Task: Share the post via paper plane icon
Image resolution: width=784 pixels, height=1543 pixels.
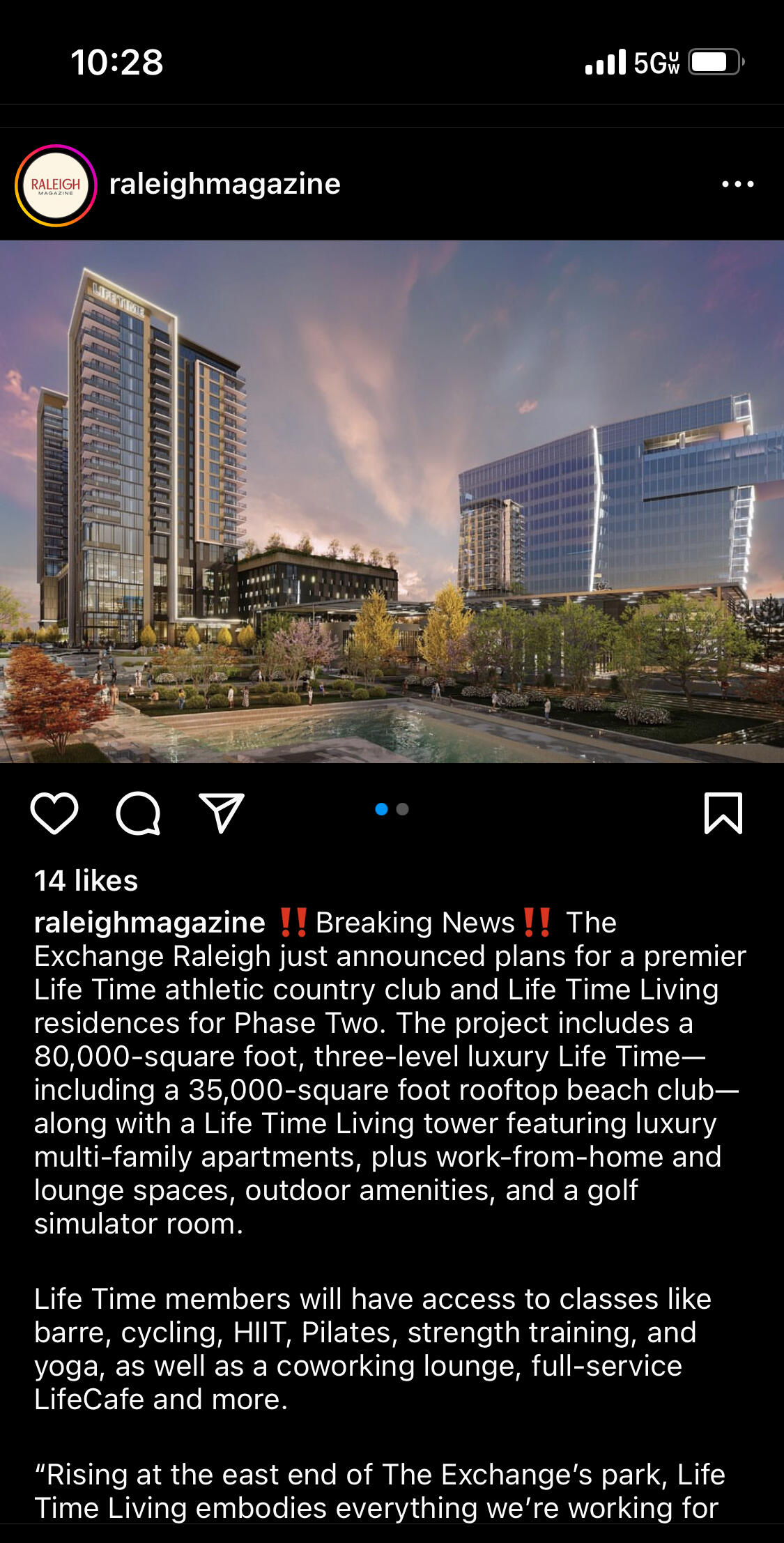Action: click(222, 813)
